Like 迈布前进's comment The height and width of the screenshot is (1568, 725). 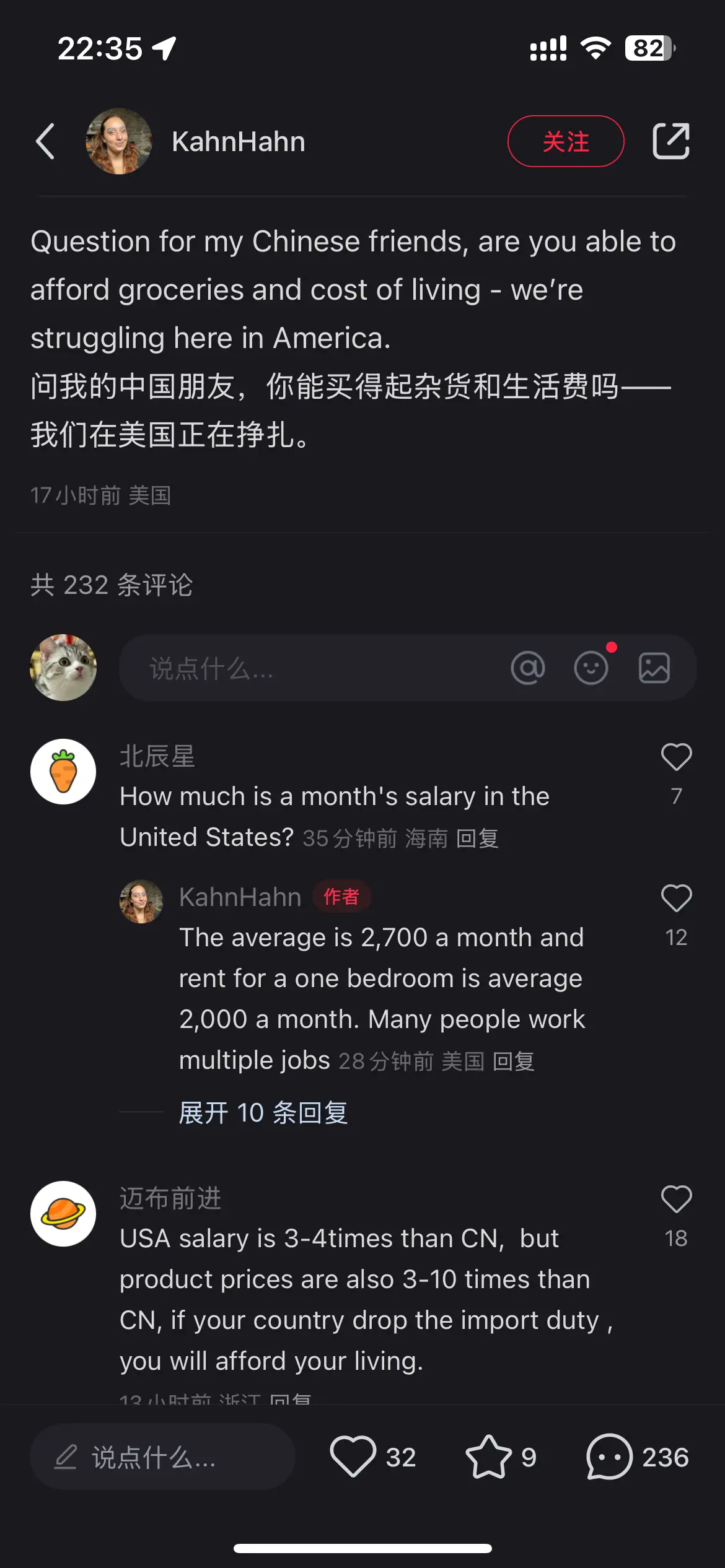[x=676, y=1200]
